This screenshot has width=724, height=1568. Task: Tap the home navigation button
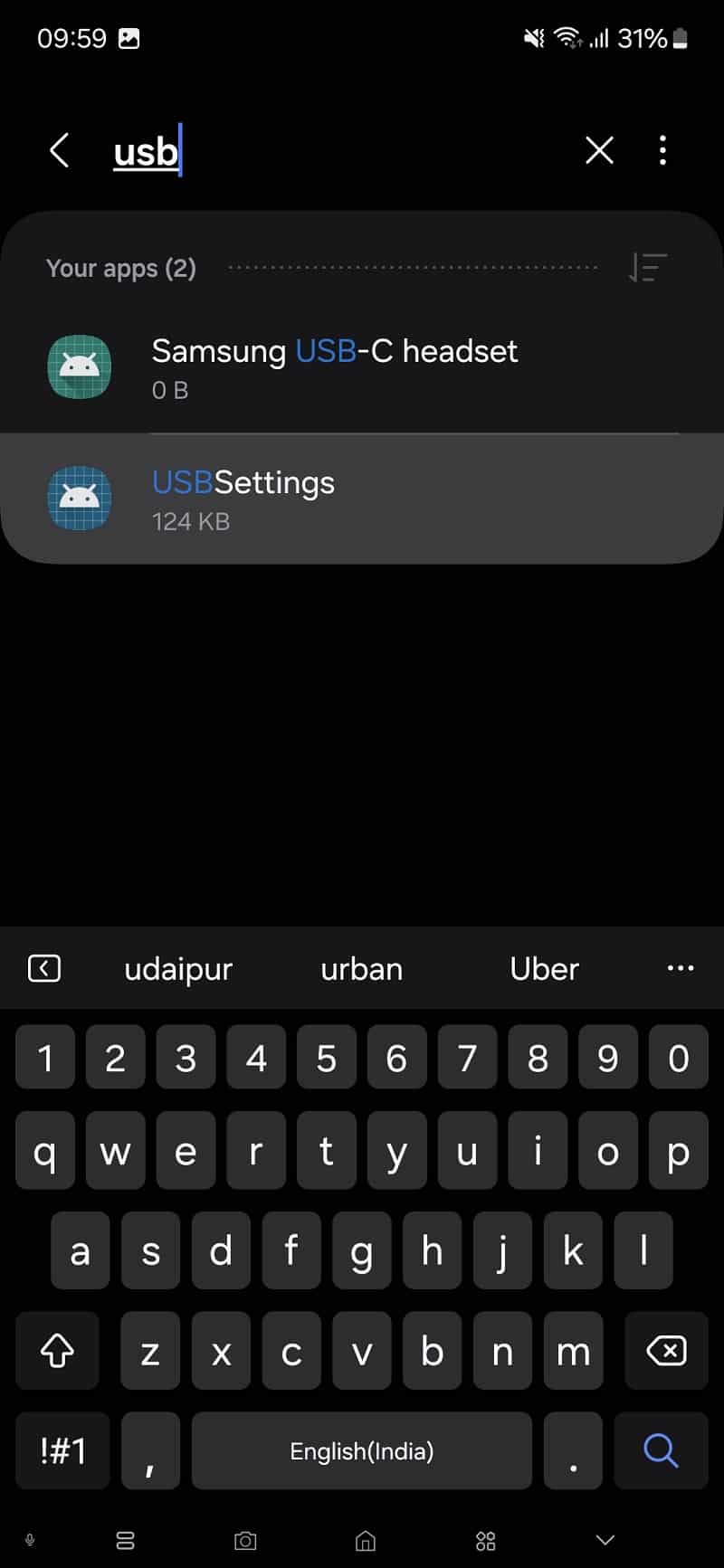click(x=365, y=1540)
